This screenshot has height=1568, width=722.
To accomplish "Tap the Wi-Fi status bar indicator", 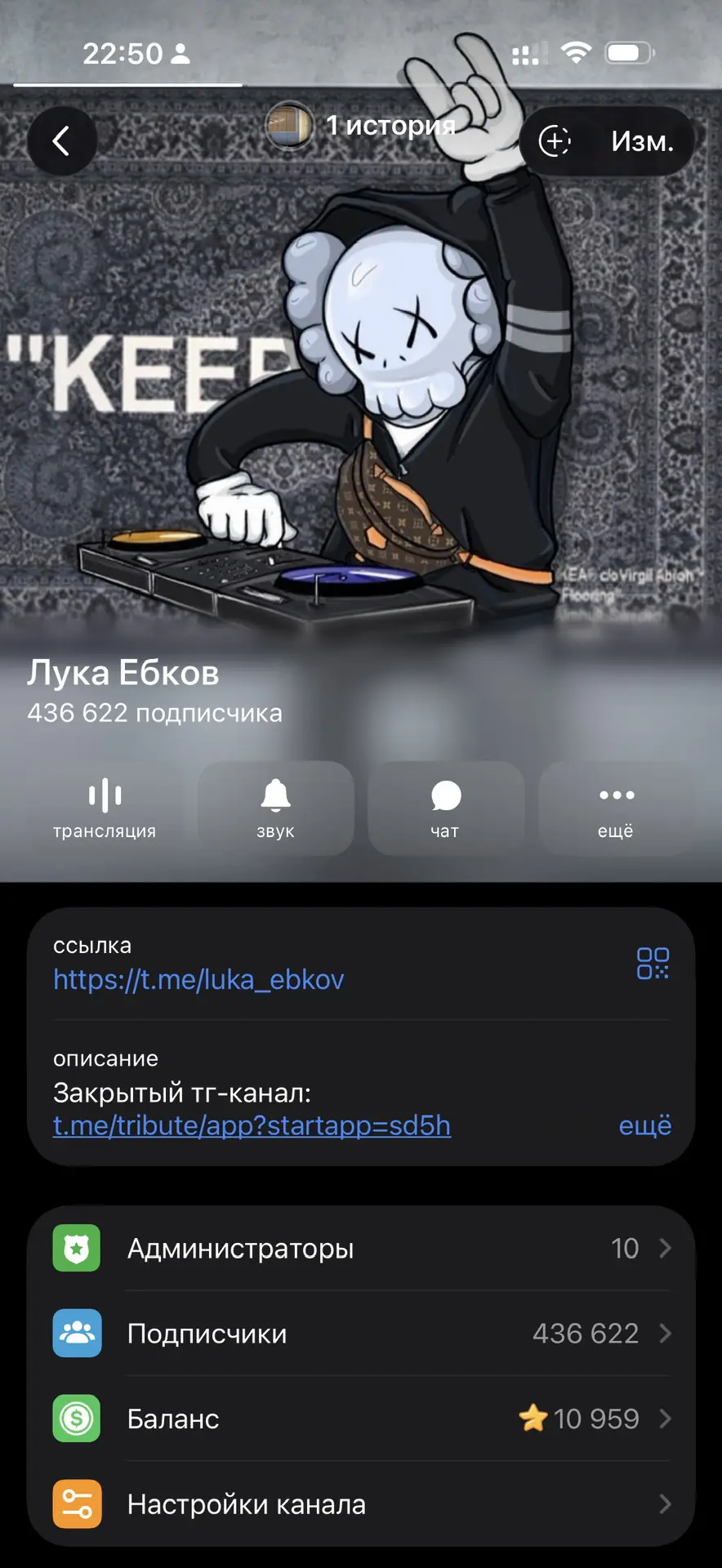I will pyautogui.click(x=577, y=52).
